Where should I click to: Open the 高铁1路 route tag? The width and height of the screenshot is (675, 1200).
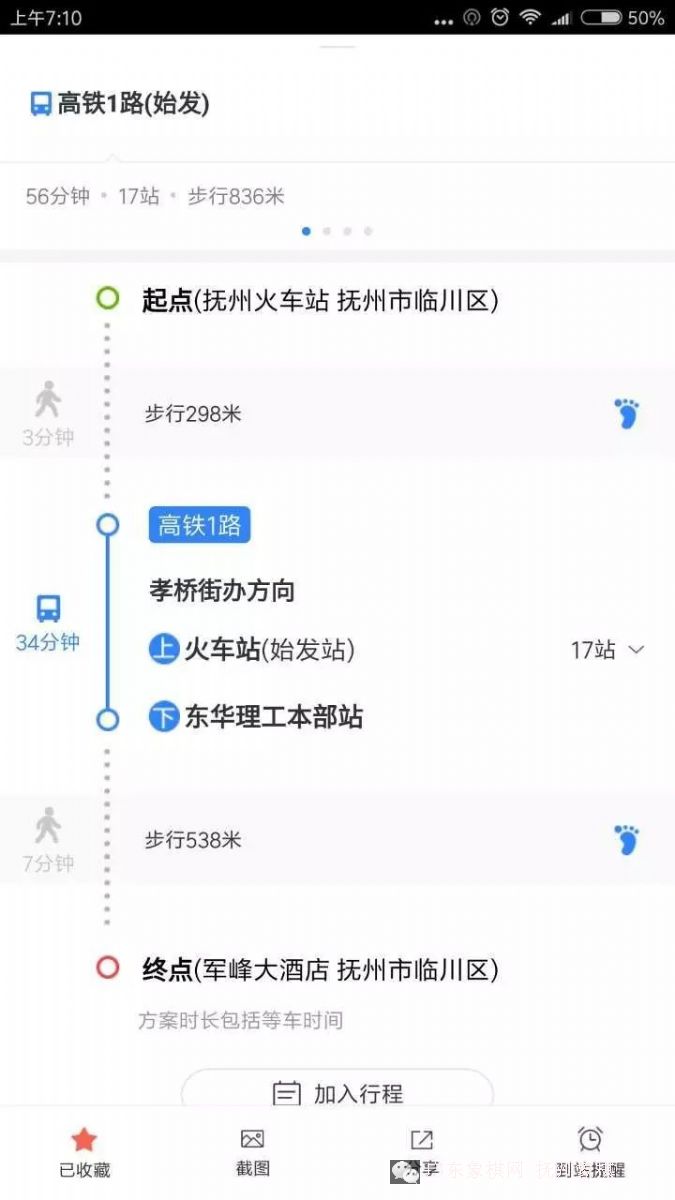coord(199,525)
